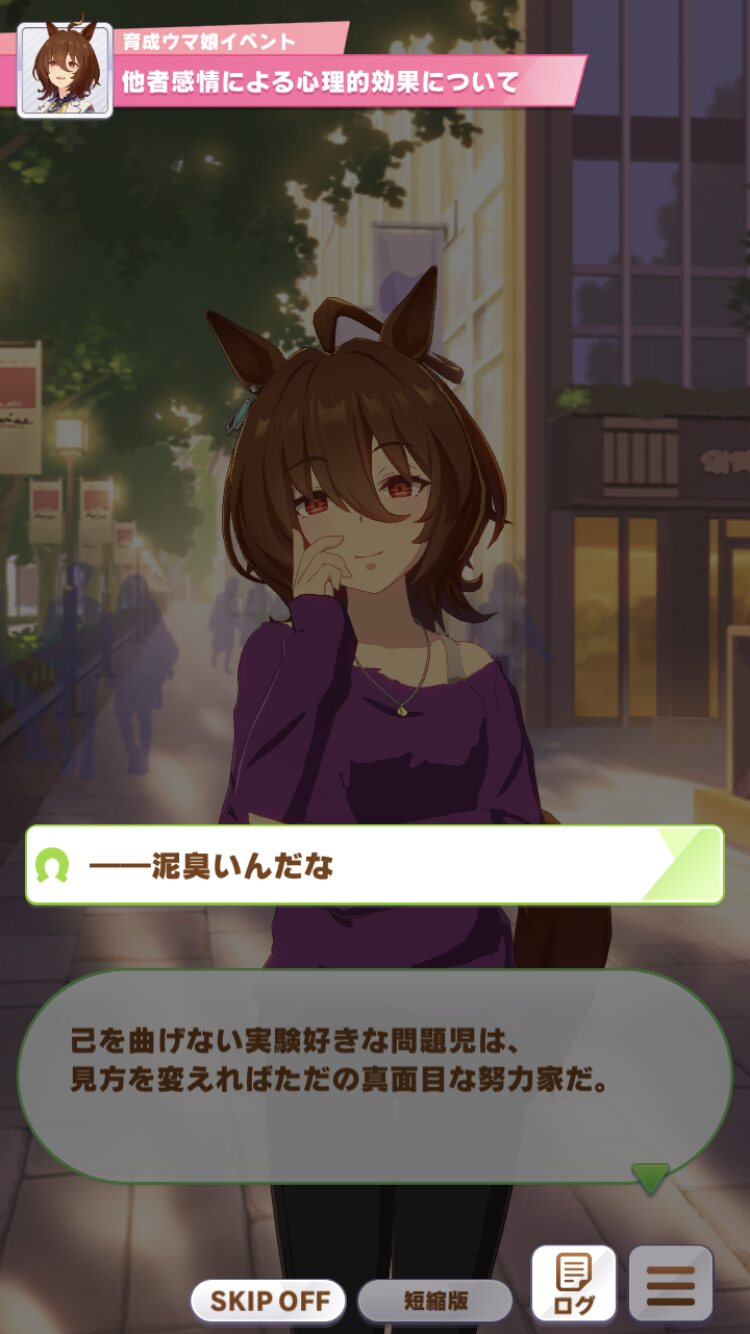The width and height of the screenshot is (750, 1334).
Task: Select the choice 泥臭いんだな
Action: [x=374, y=865]
